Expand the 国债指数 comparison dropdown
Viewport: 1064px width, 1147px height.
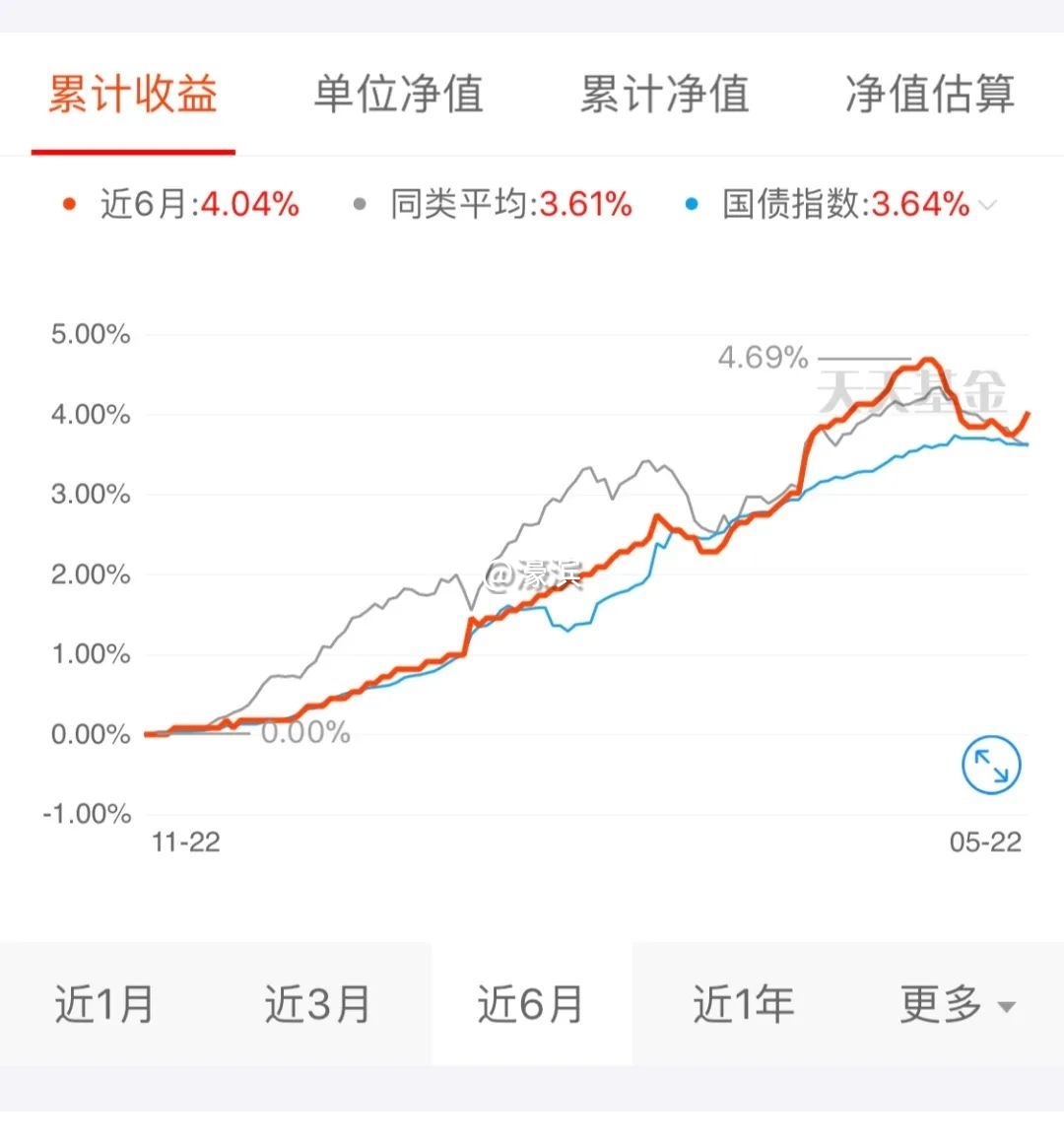987,205
